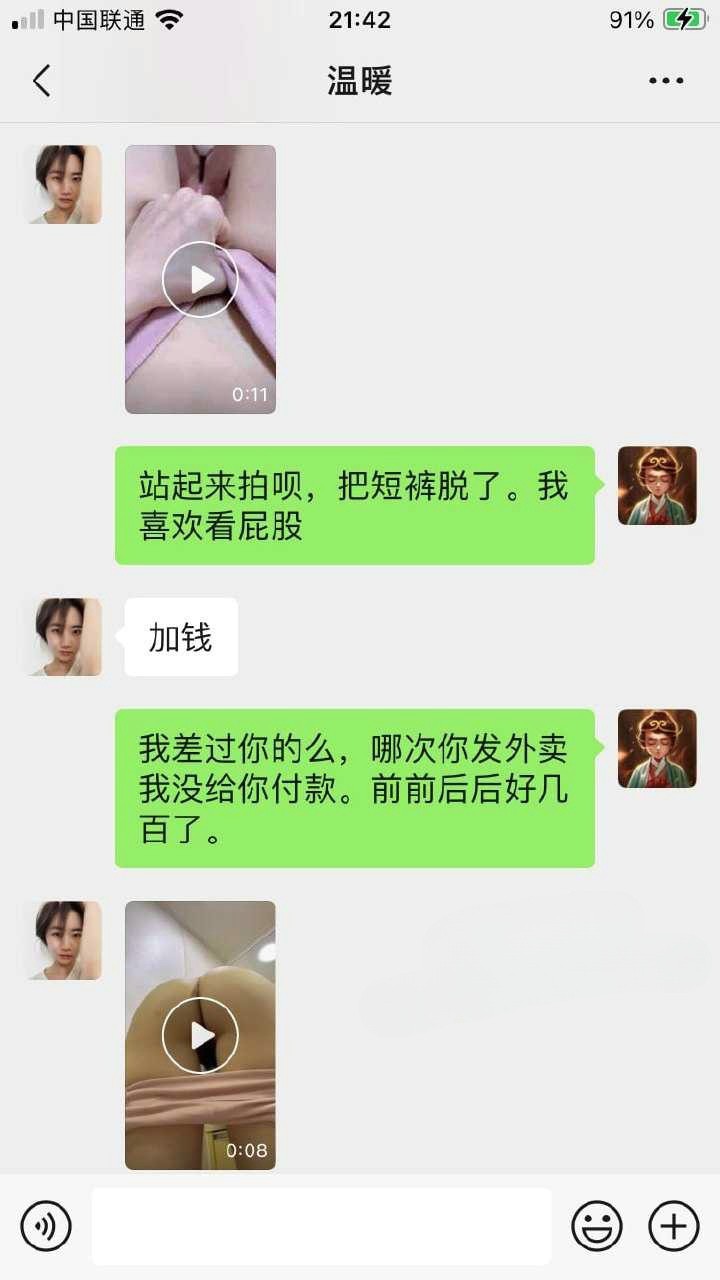Open the chat info overflow menu
Image resolution: width=720 pixels, height=1280 pixels.
[666, 81]
